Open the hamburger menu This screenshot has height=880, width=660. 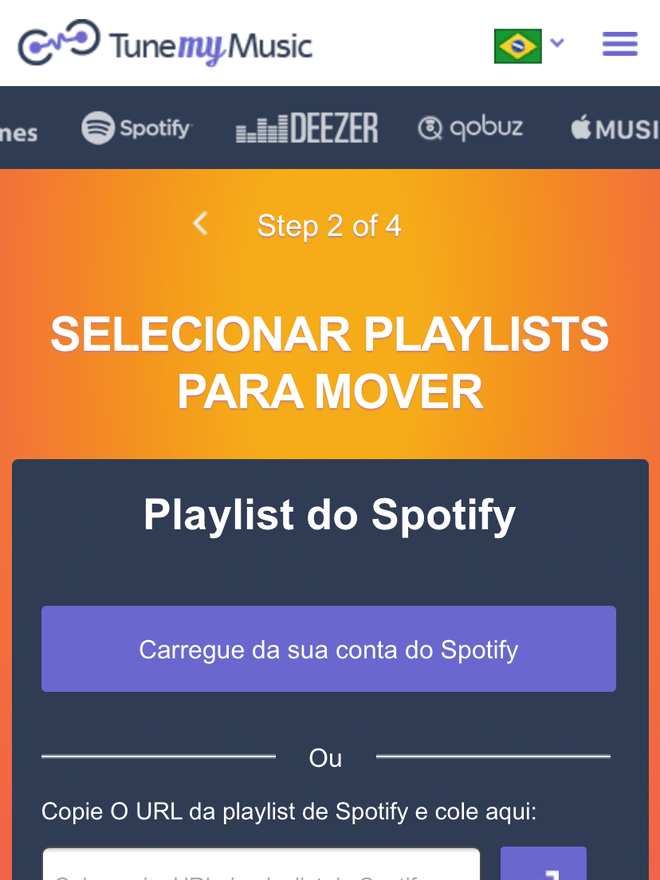click(x=619, y=44)
